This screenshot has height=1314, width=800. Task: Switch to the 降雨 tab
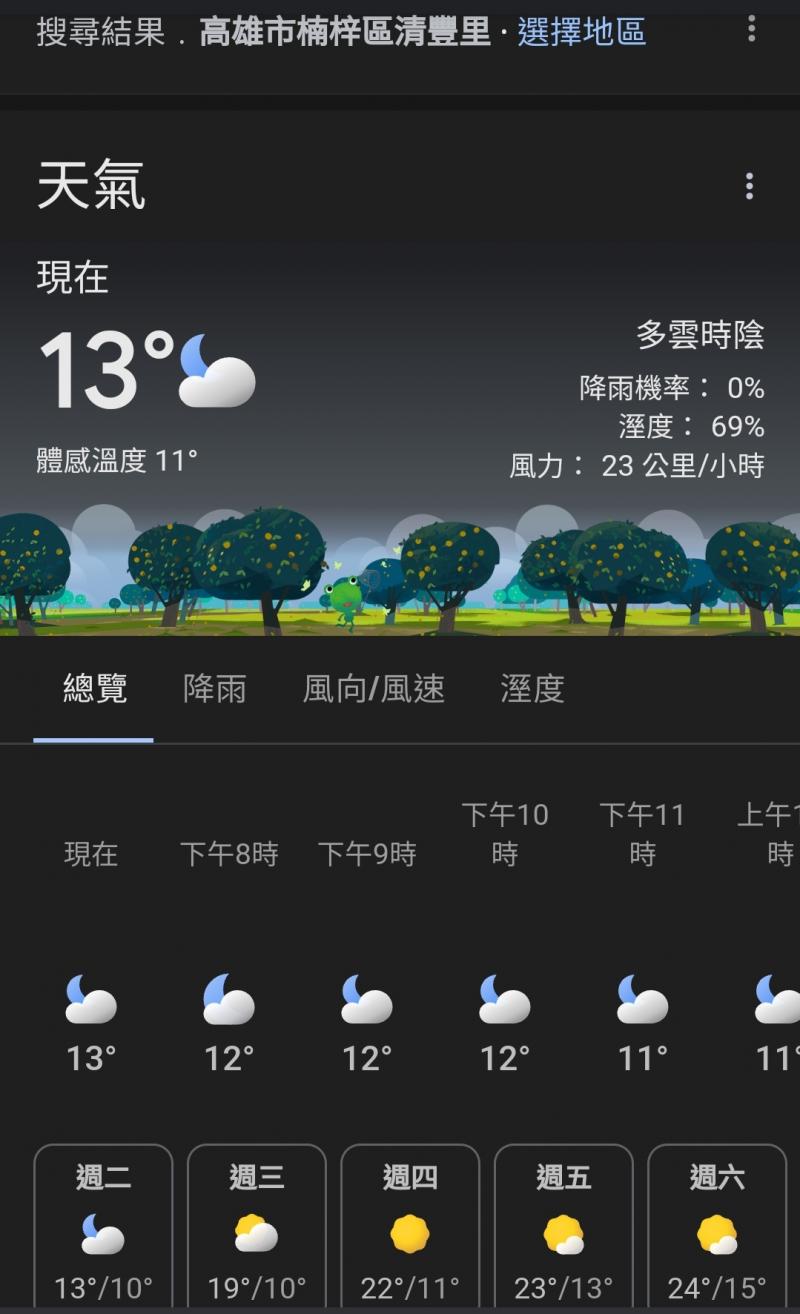[x=214, y=689]
